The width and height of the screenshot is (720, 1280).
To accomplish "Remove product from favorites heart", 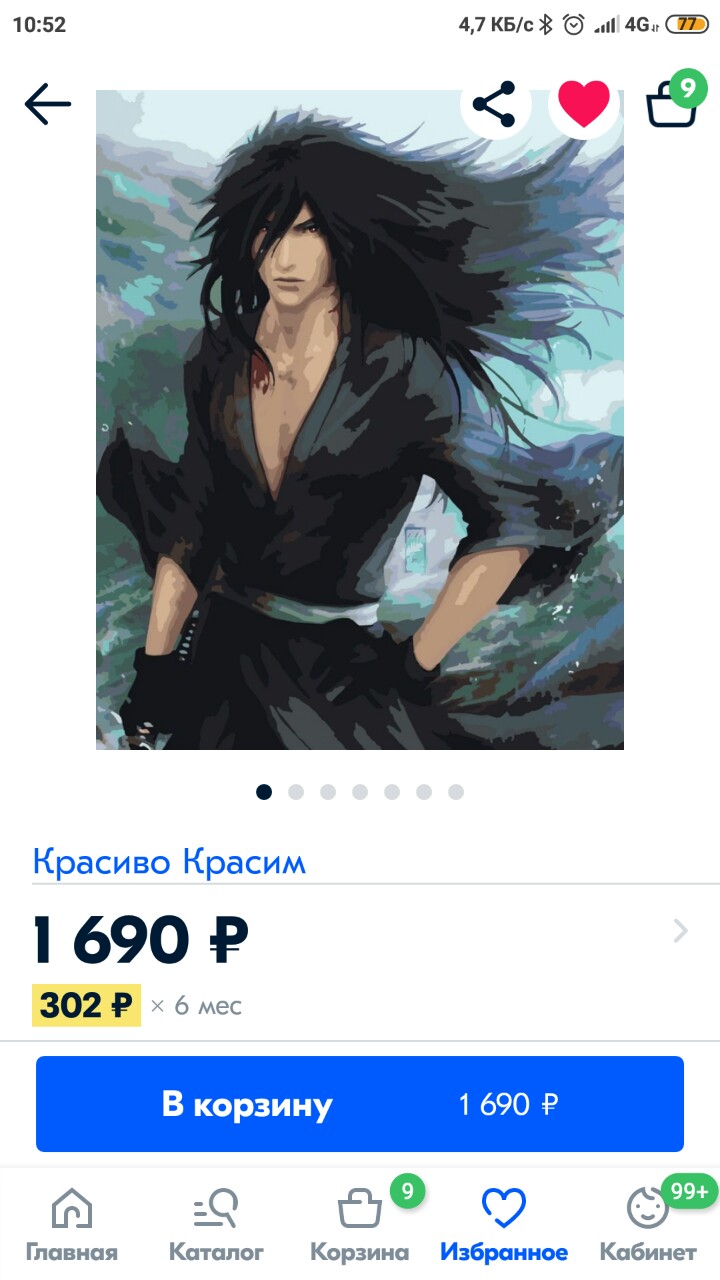I will point(583,103).
